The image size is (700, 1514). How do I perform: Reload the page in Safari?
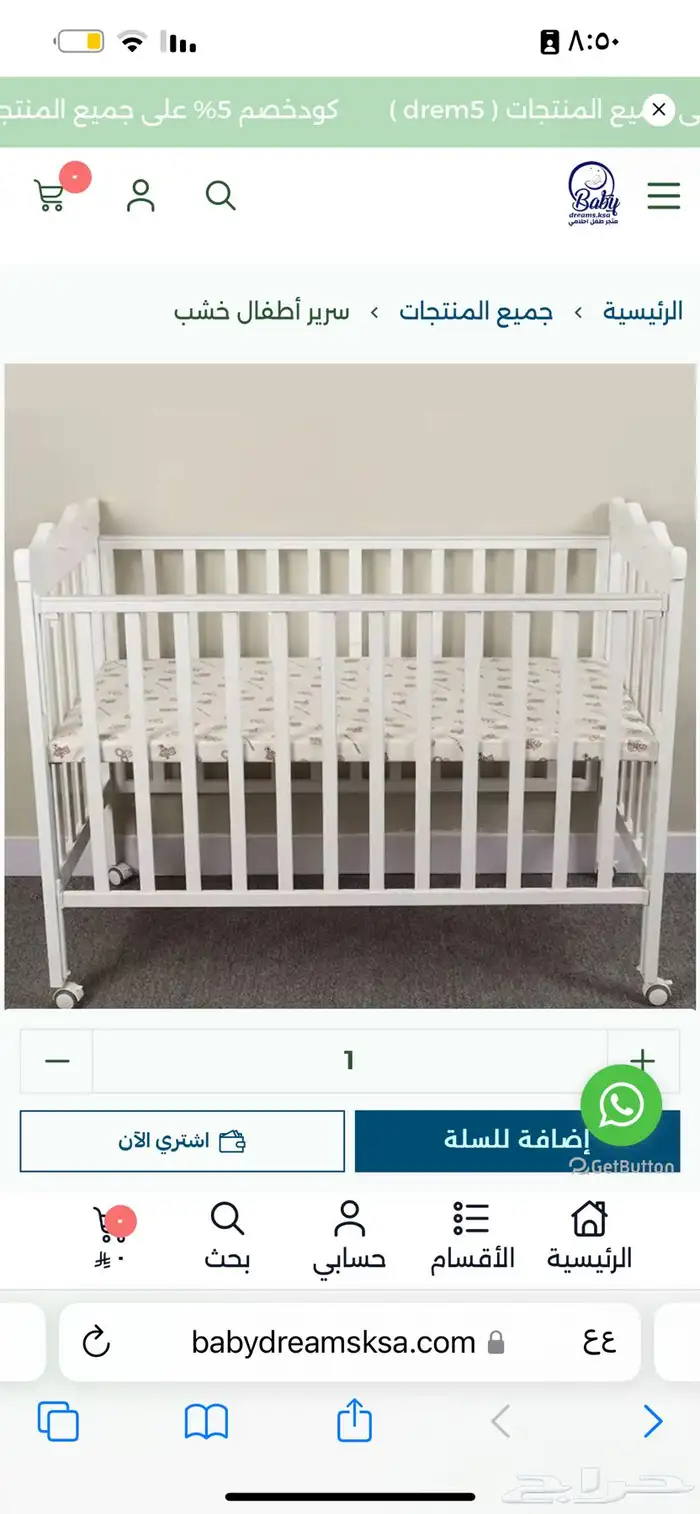[96, 1342]
